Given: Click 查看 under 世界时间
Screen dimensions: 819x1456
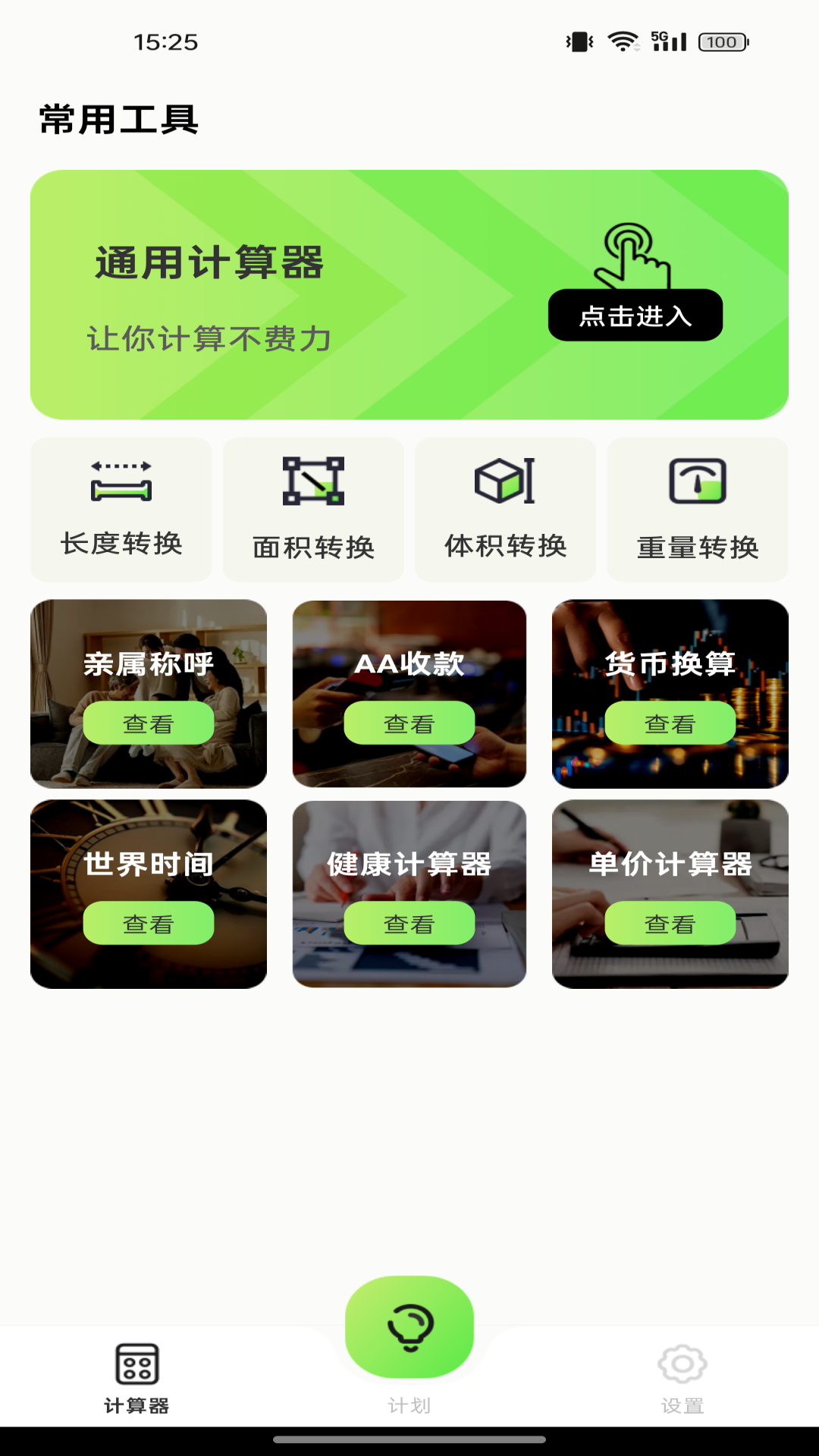Looking at the screenshot, I should coord(149,924).
